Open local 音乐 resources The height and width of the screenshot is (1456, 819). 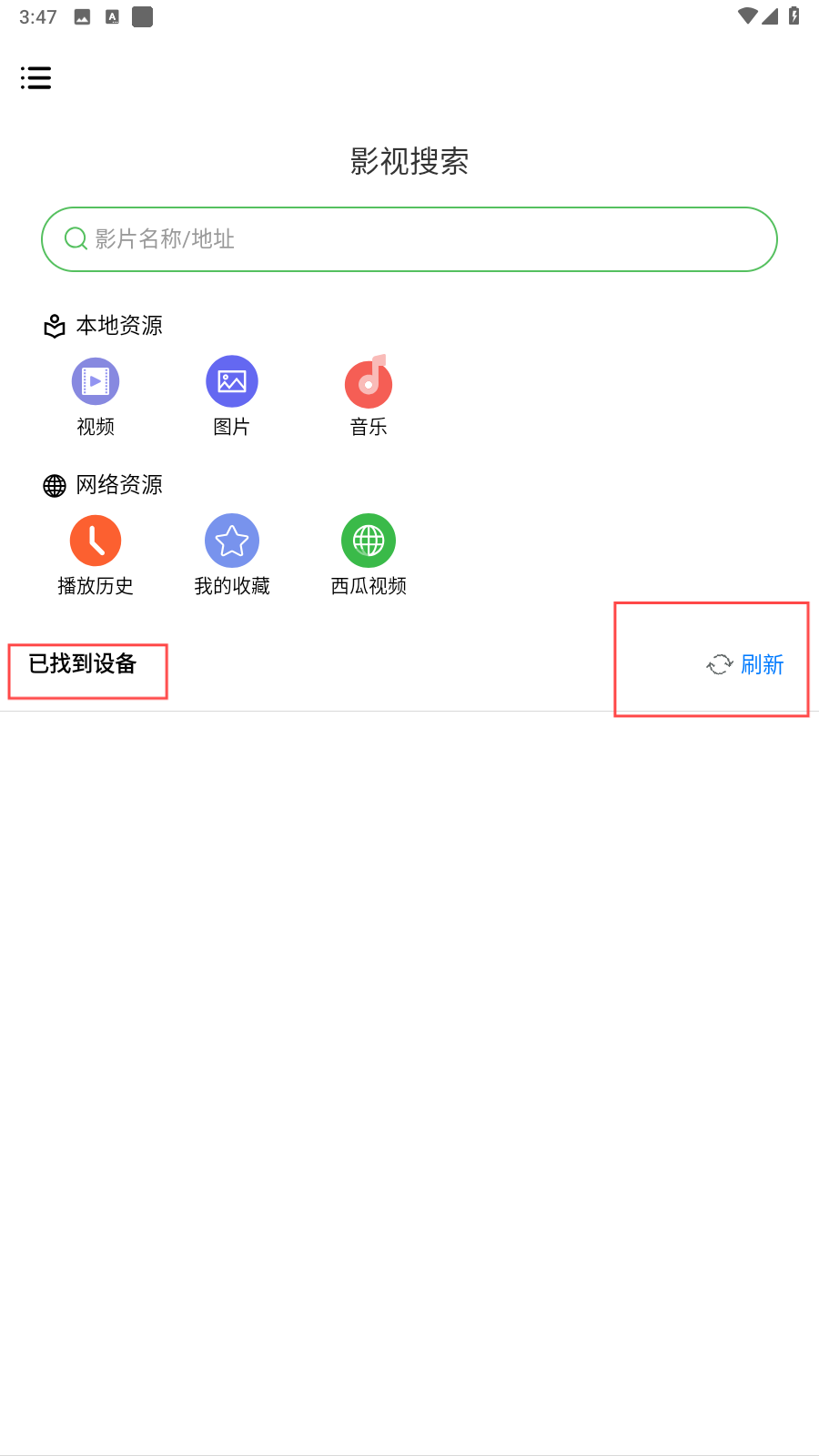(x=369, y=397)
